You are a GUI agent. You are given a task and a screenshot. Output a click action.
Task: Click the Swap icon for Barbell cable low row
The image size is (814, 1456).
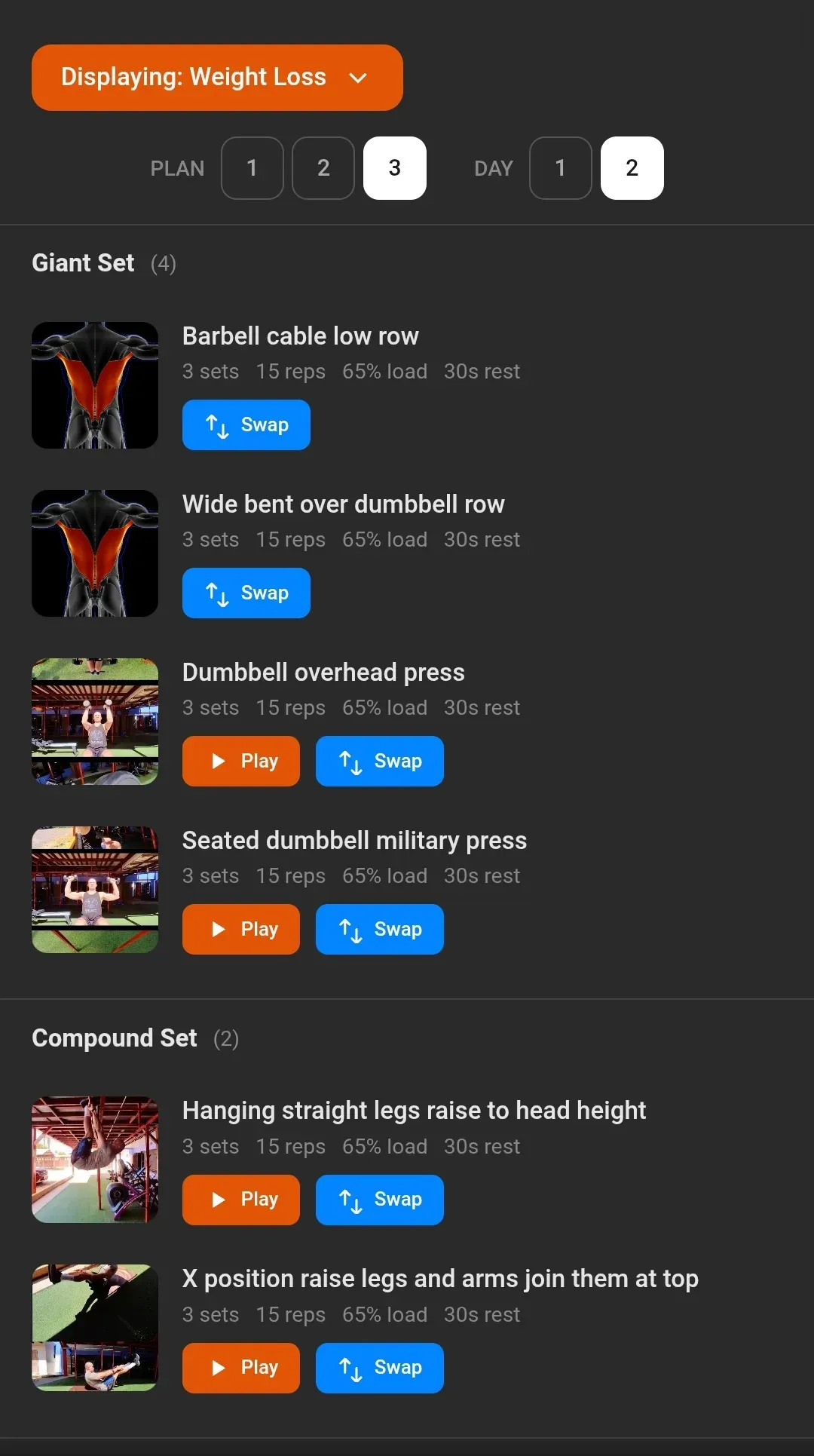[x=219, y=425]
